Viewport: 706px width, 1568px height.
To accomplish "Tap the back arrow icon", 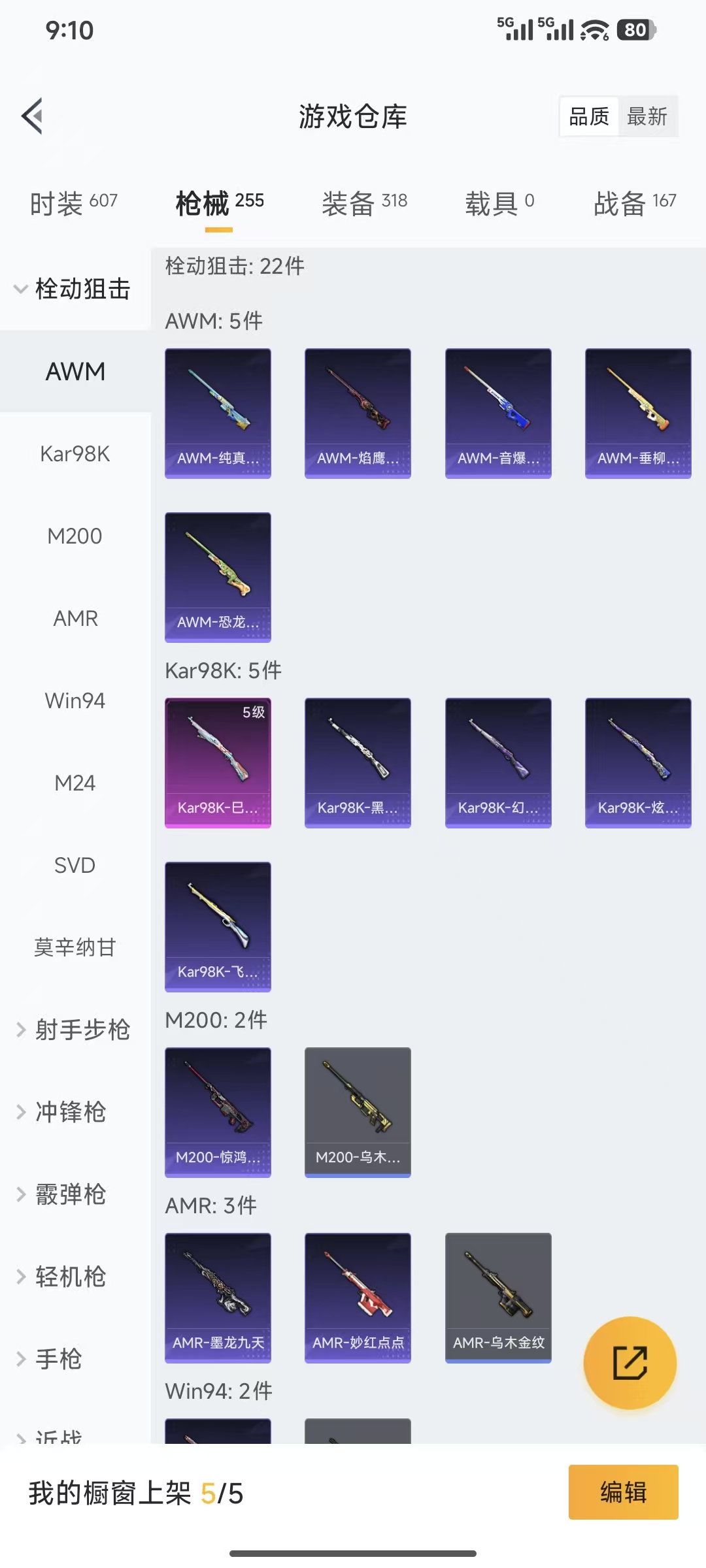I will (x=31, y=116).
